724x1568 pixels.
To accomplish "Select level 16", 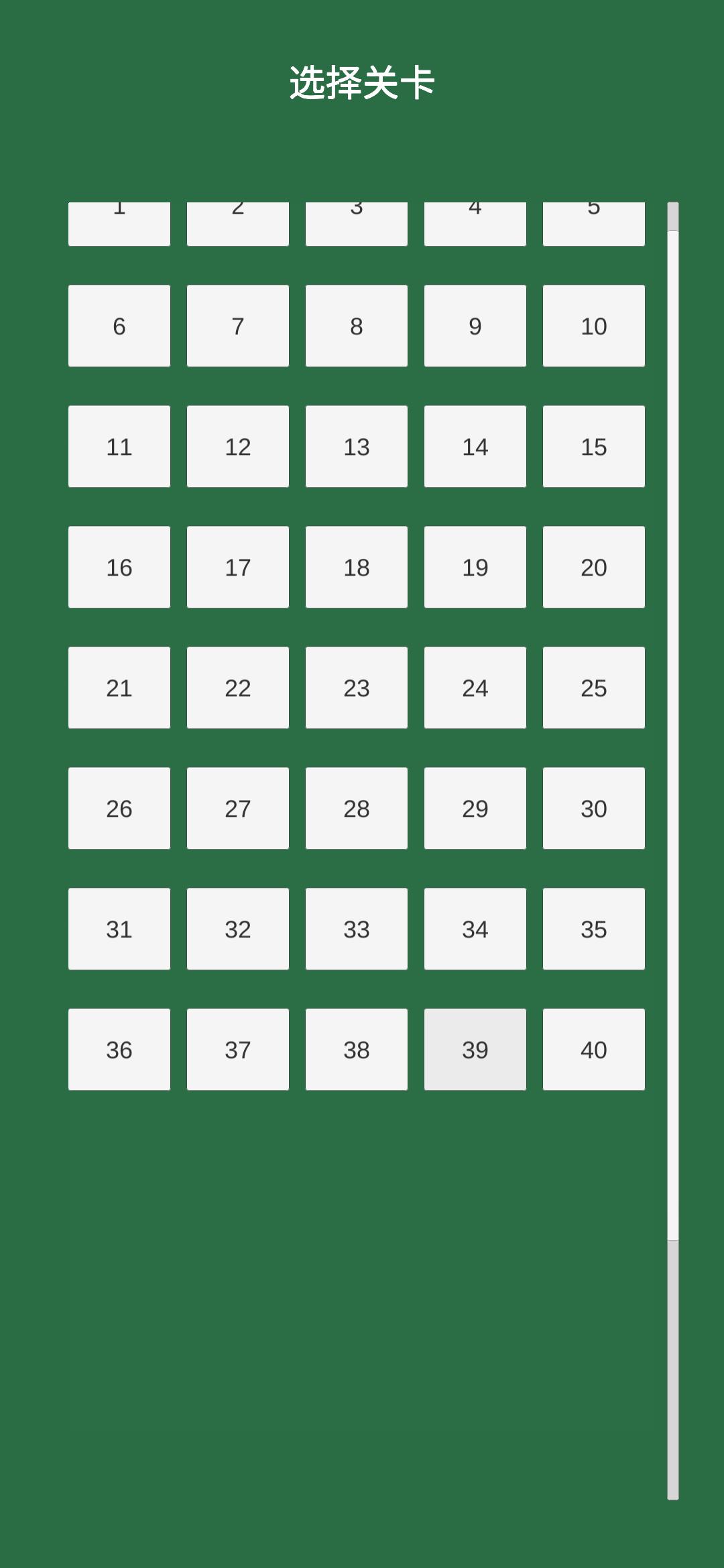I will coord(119,567).
